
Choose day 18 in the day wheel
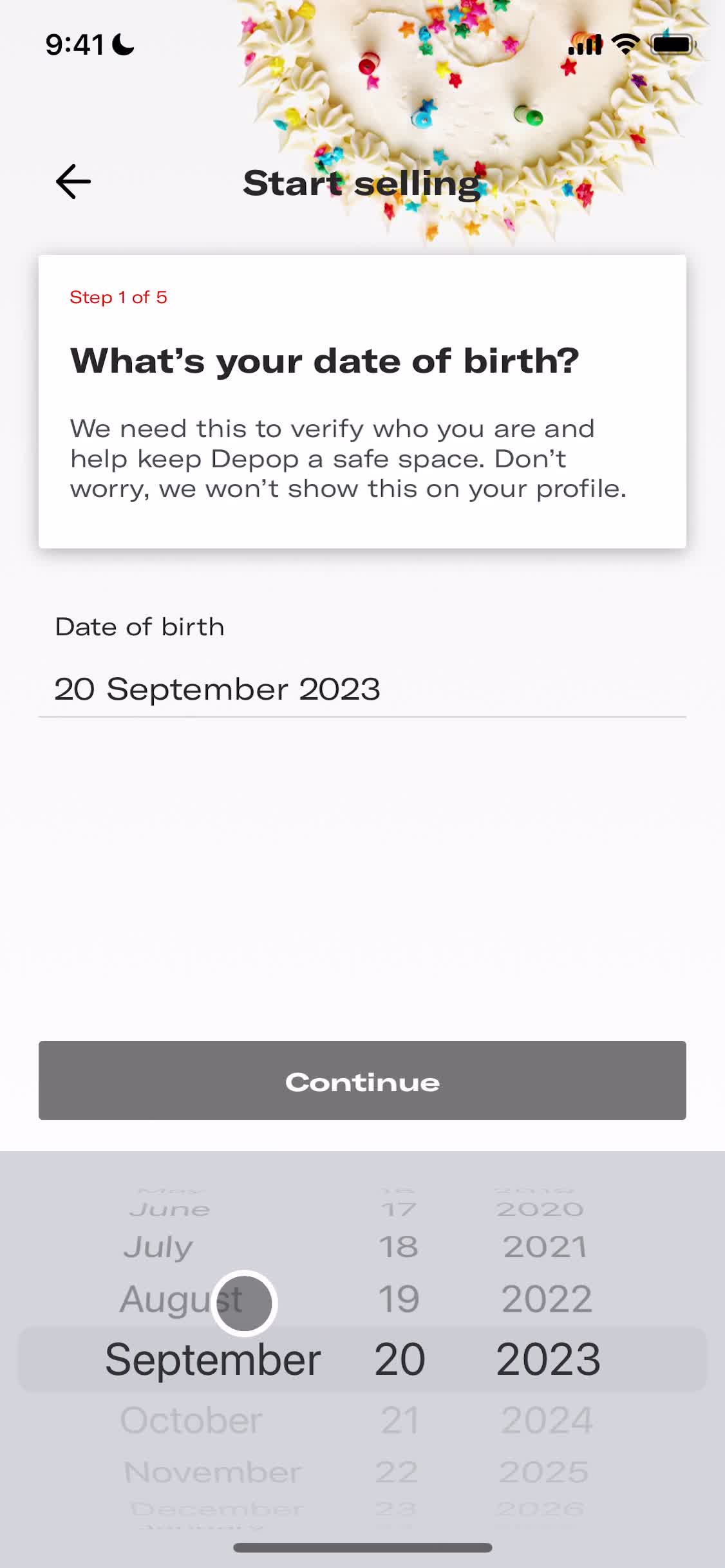399,1247
